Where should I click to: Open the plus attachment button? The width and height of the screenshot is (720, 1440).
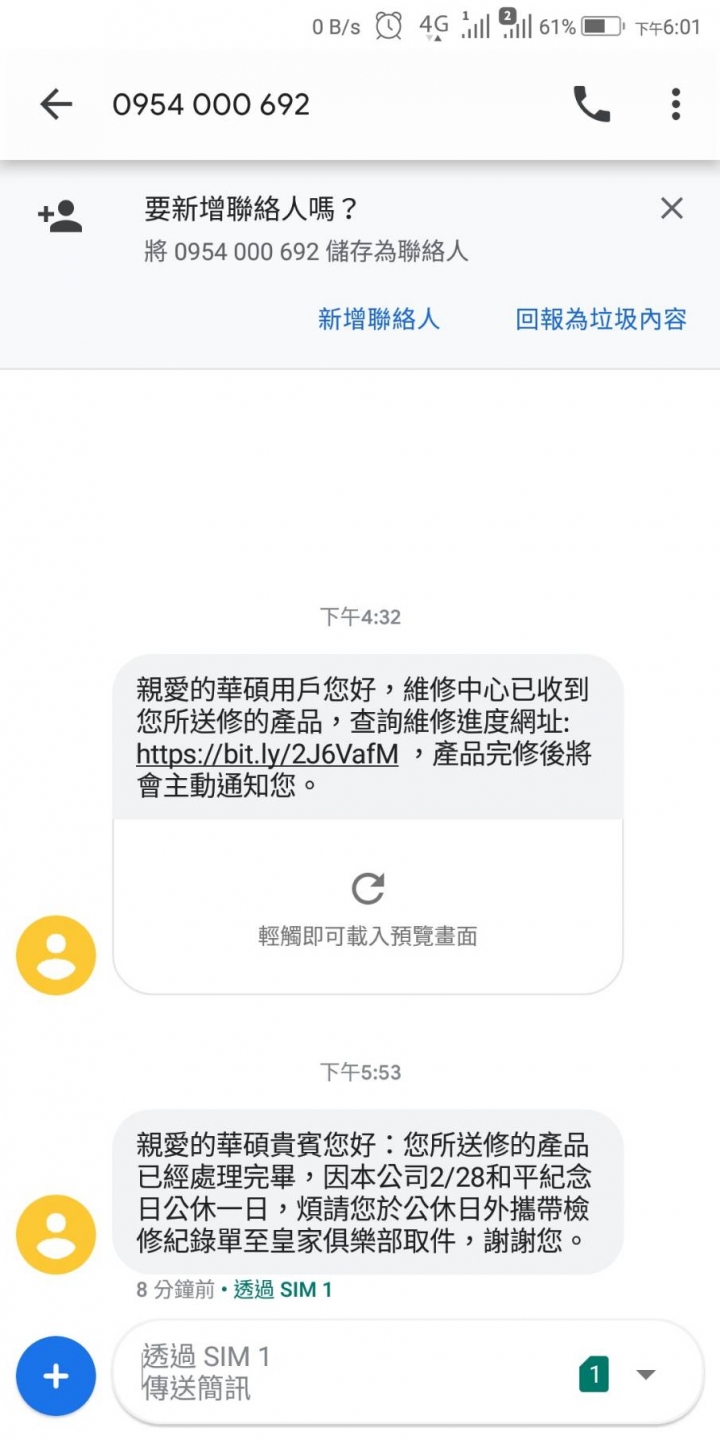56,1376
